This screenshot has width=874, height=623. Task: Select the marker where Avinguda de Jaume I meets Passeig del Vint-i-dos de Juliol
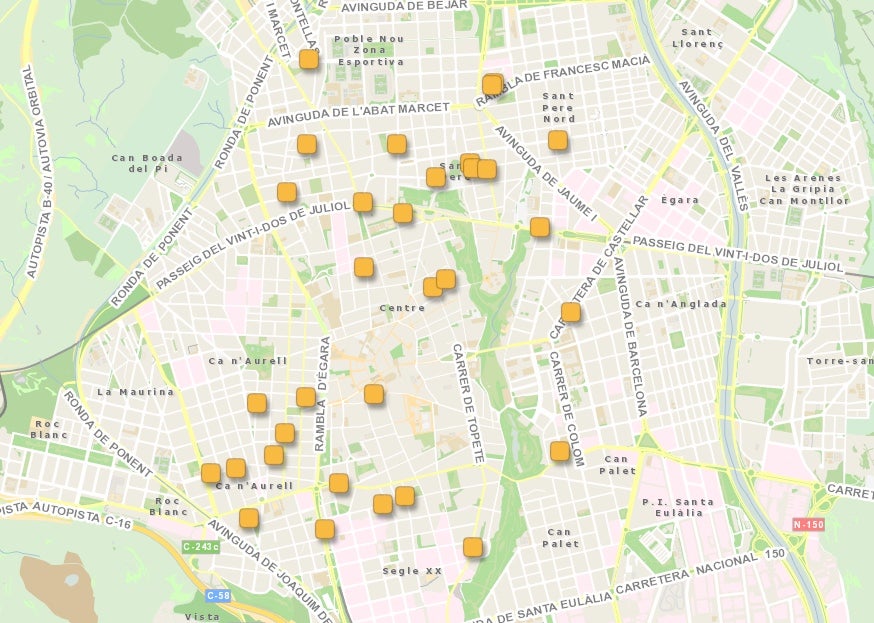point(540,227)
